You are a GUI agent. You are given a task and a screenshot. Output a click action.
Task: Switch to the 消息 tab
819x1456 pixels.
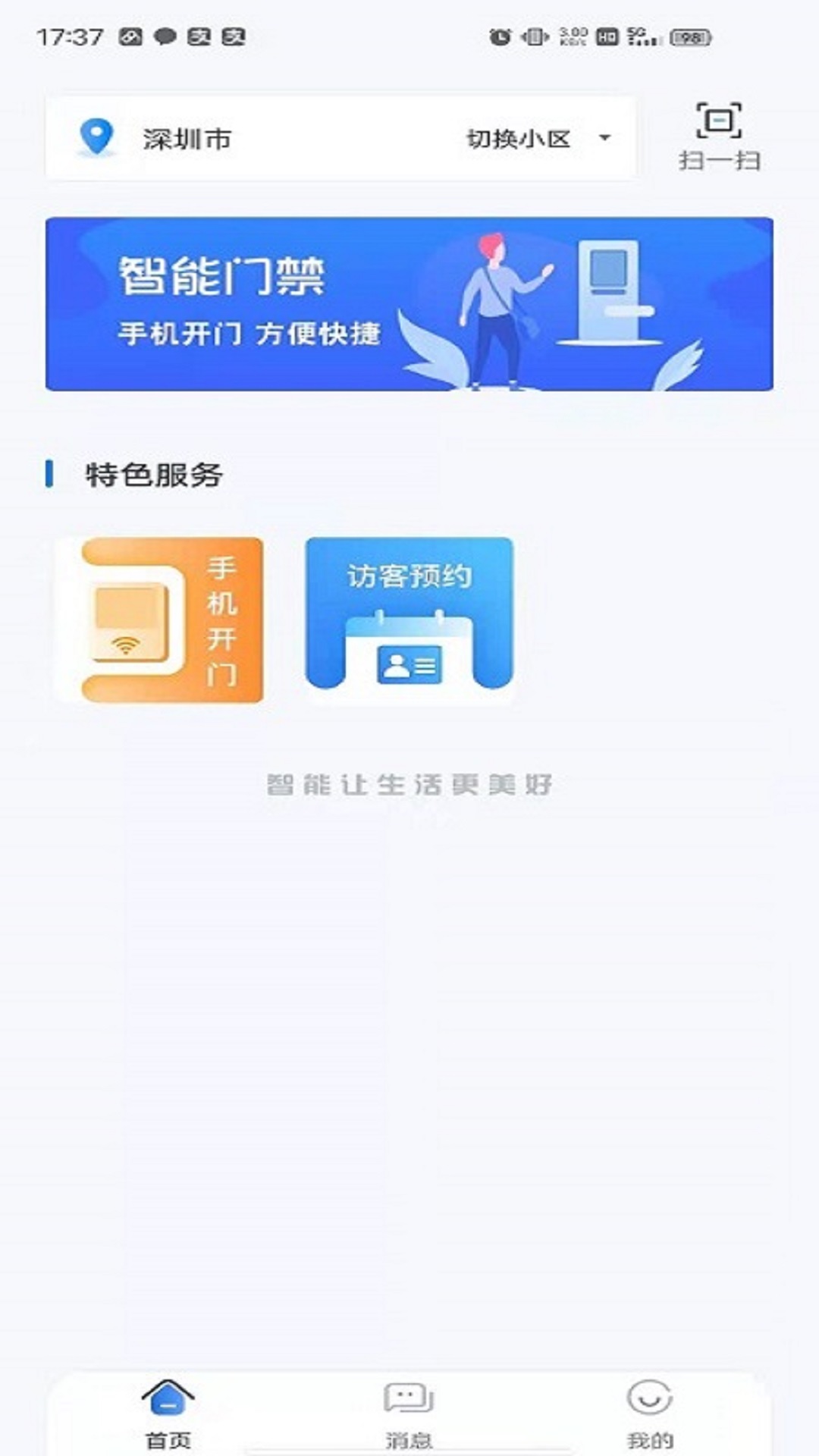click(409, 1413)
